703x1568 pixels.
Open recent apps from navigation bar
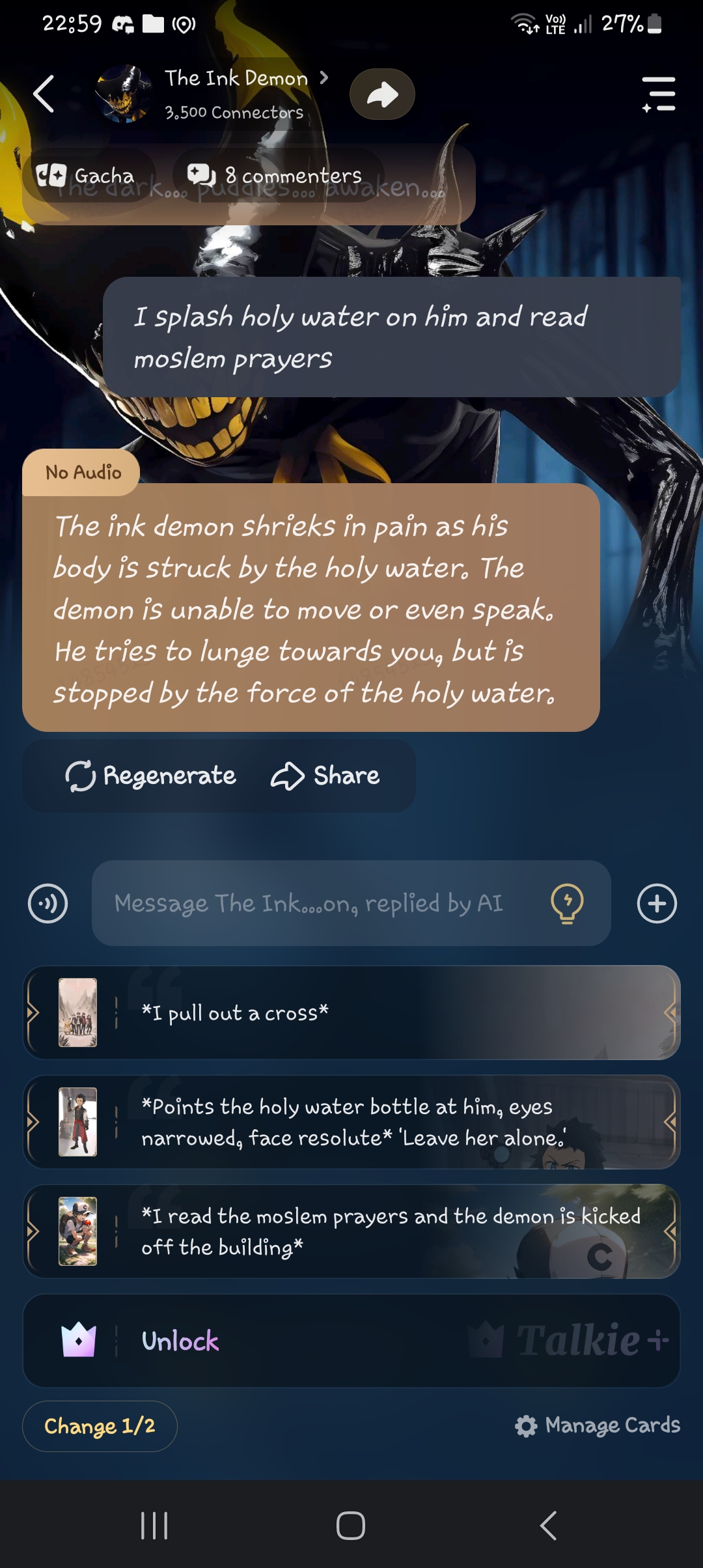pos(154,1526)
